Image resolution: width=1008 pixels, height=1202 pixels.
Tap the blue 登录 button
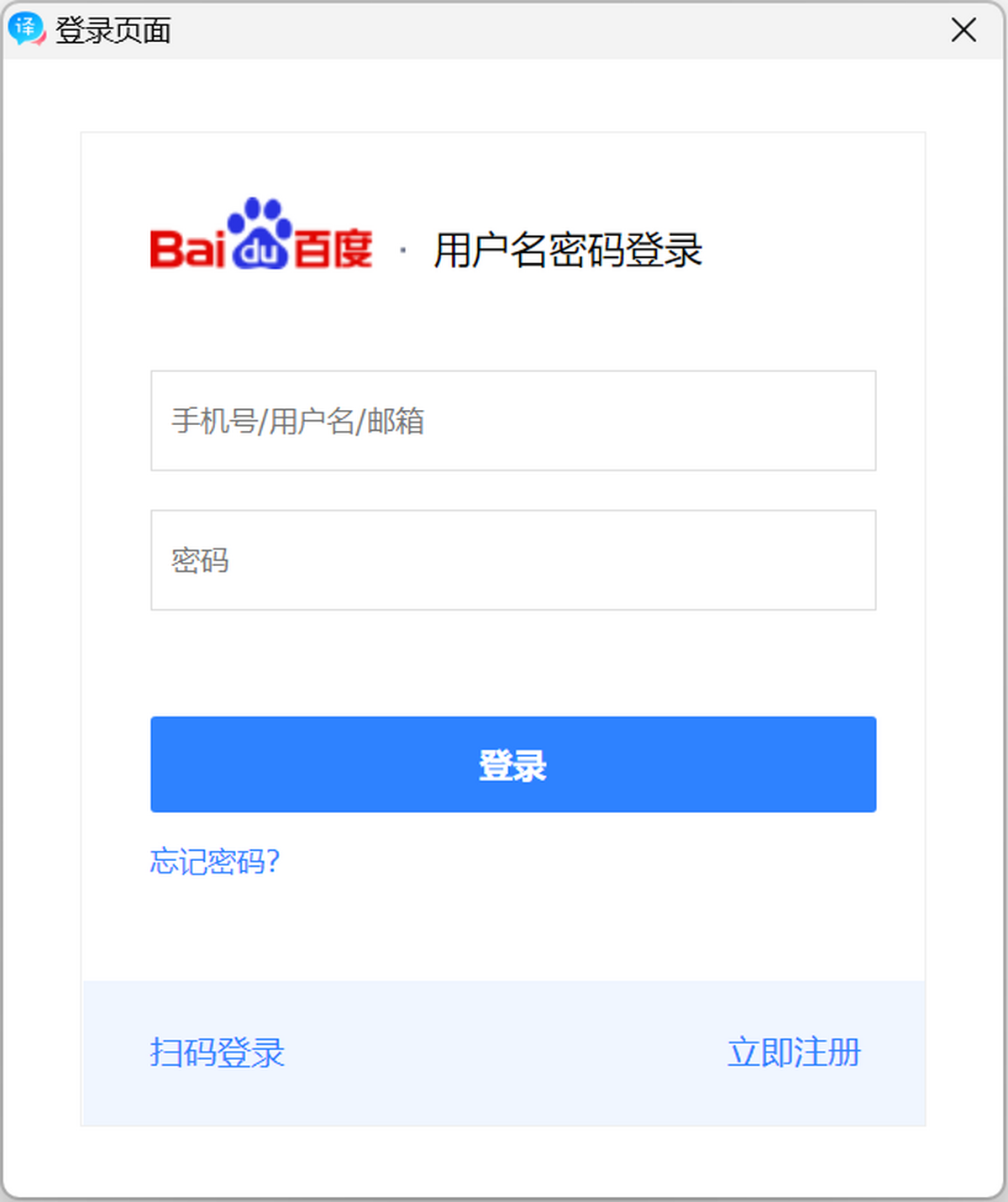coord(512,764)
